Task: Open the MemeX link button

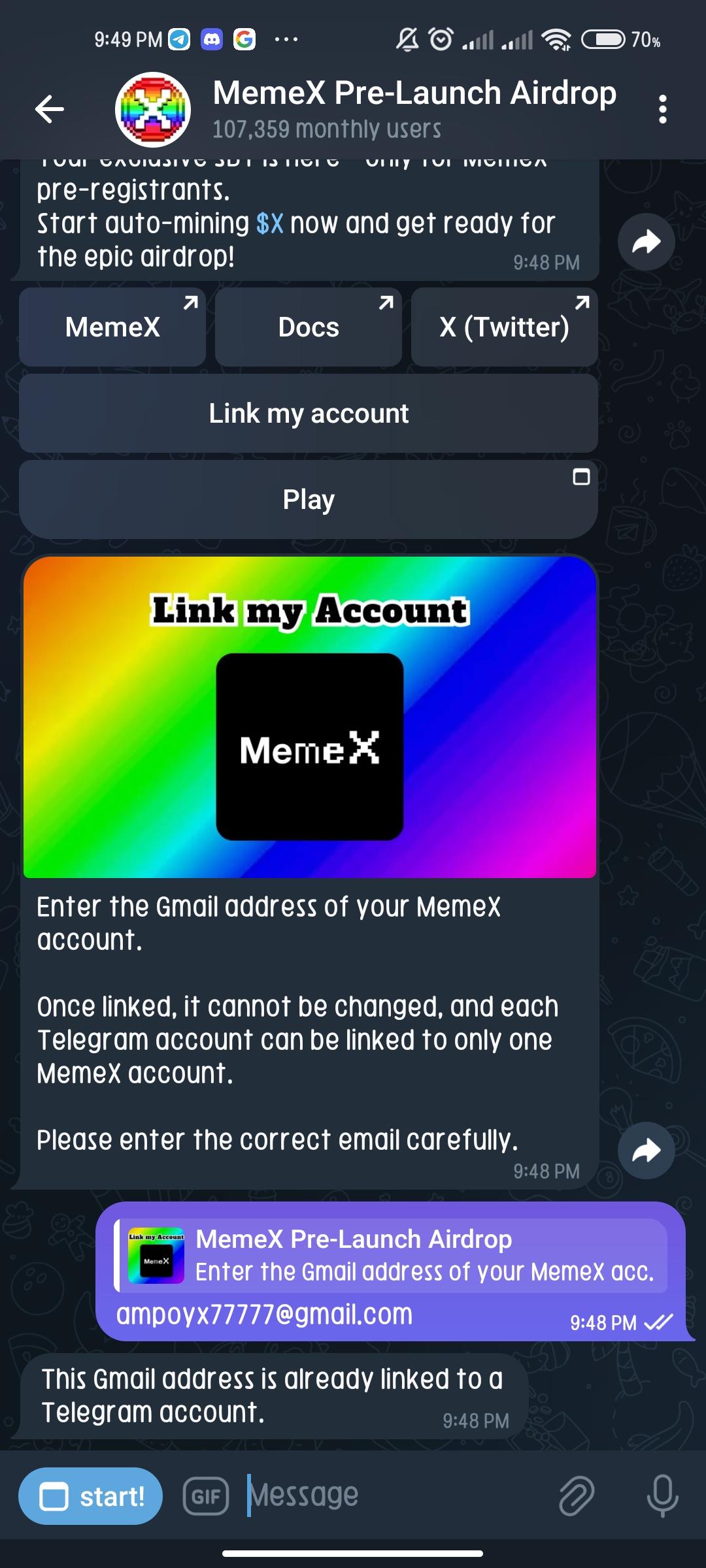Action: 112,327
